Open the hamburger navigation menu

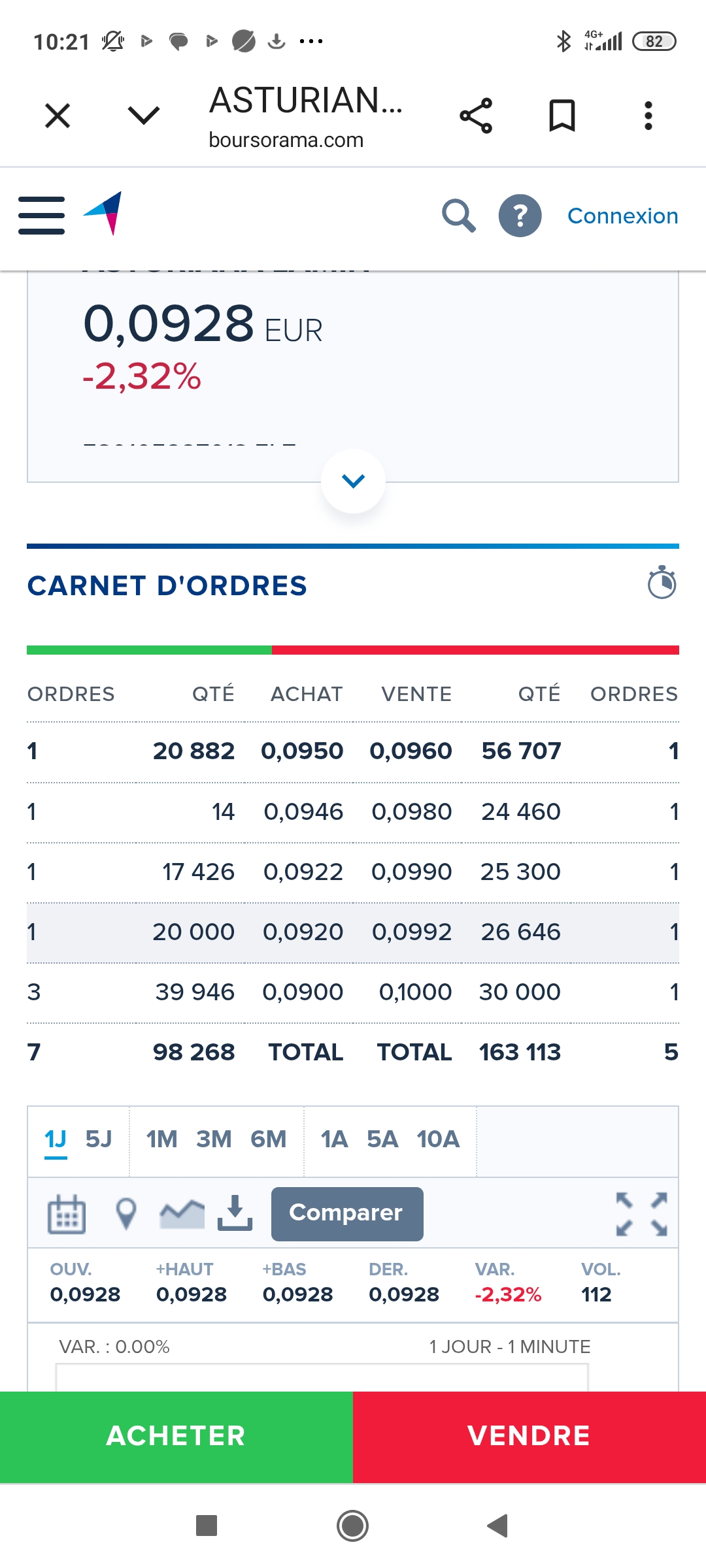pyautogui.click(x=42, y=216)
